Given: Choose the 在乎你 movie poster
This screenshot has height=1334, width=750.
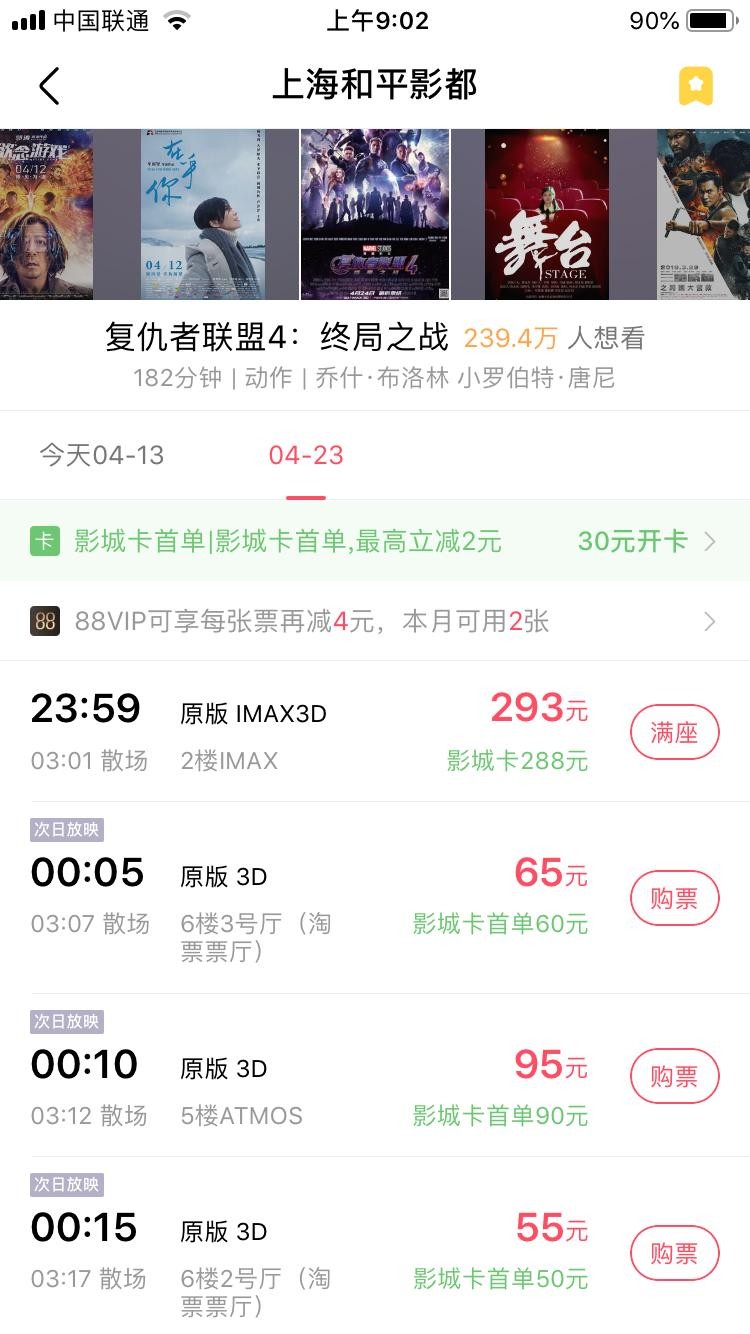Looking at the screenshot, I should click(x=203, y=214).
